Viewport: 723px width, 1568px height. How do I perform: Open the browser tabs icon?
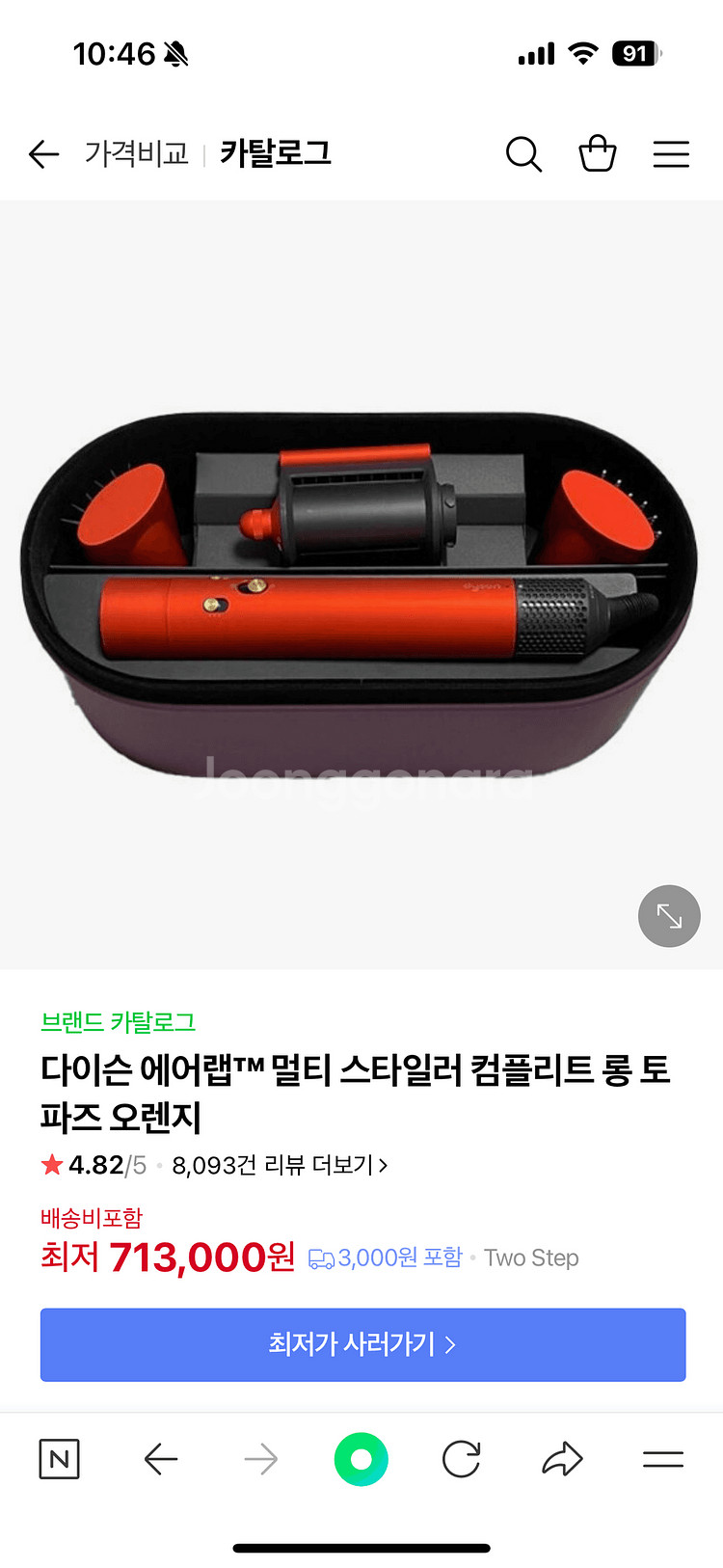tap(661, 1459)
